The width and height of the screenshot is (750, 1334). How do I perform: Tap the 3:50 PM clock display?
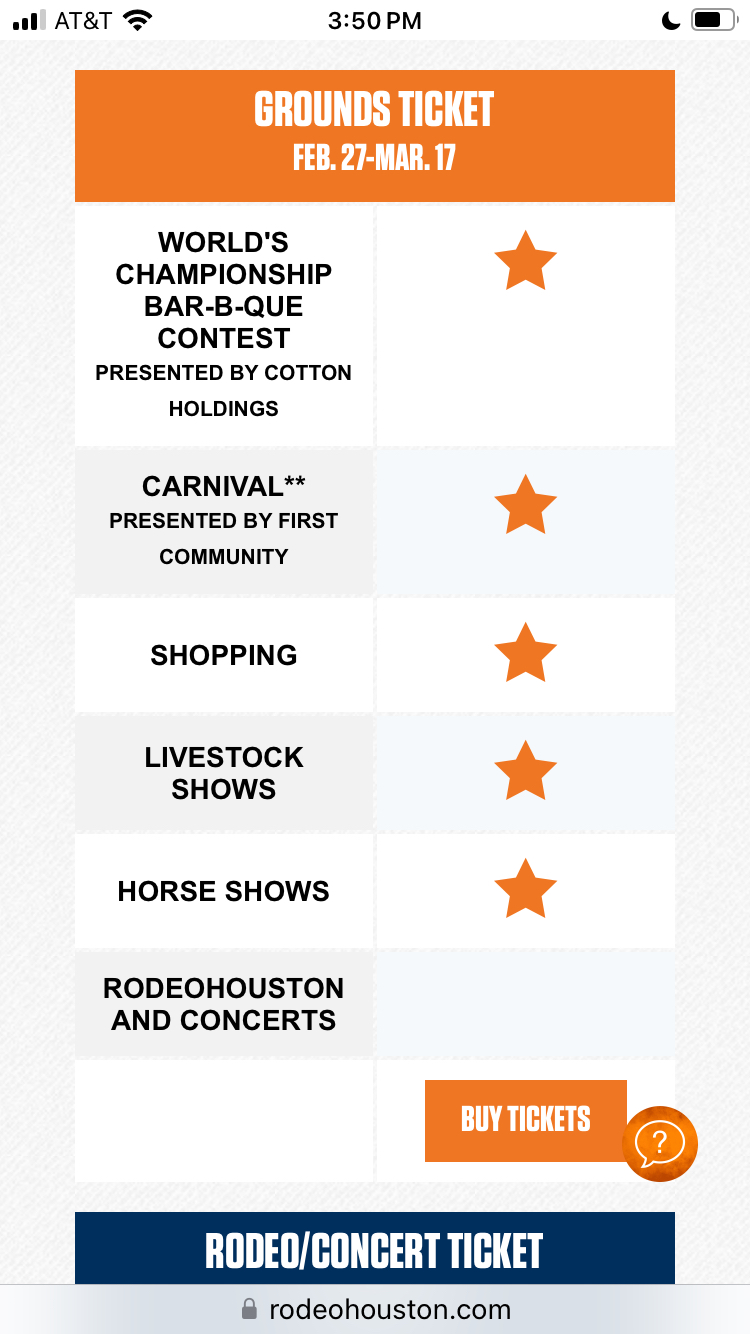click(375, 18)
